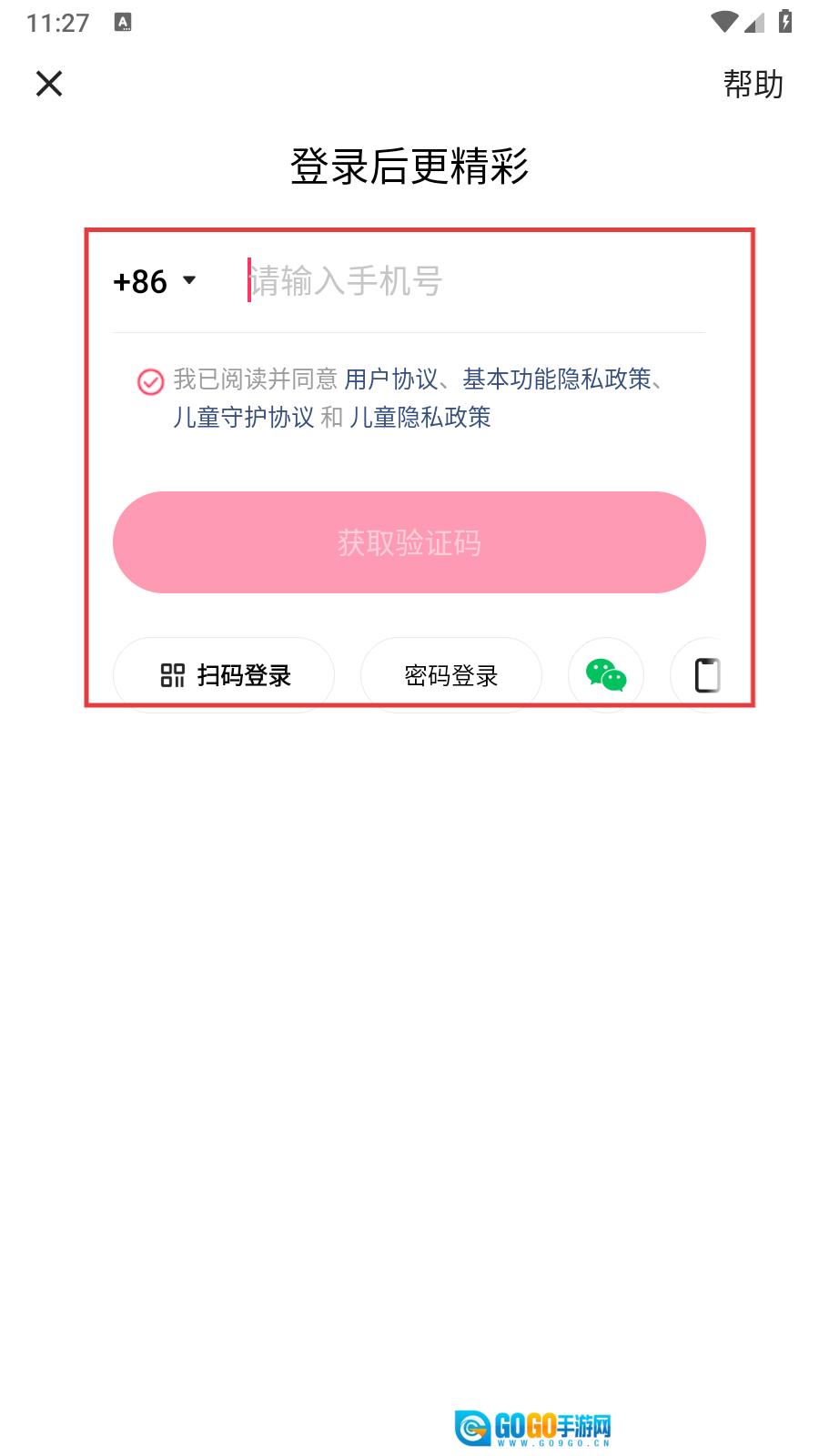Select the phone device login icon

point(707,675)
